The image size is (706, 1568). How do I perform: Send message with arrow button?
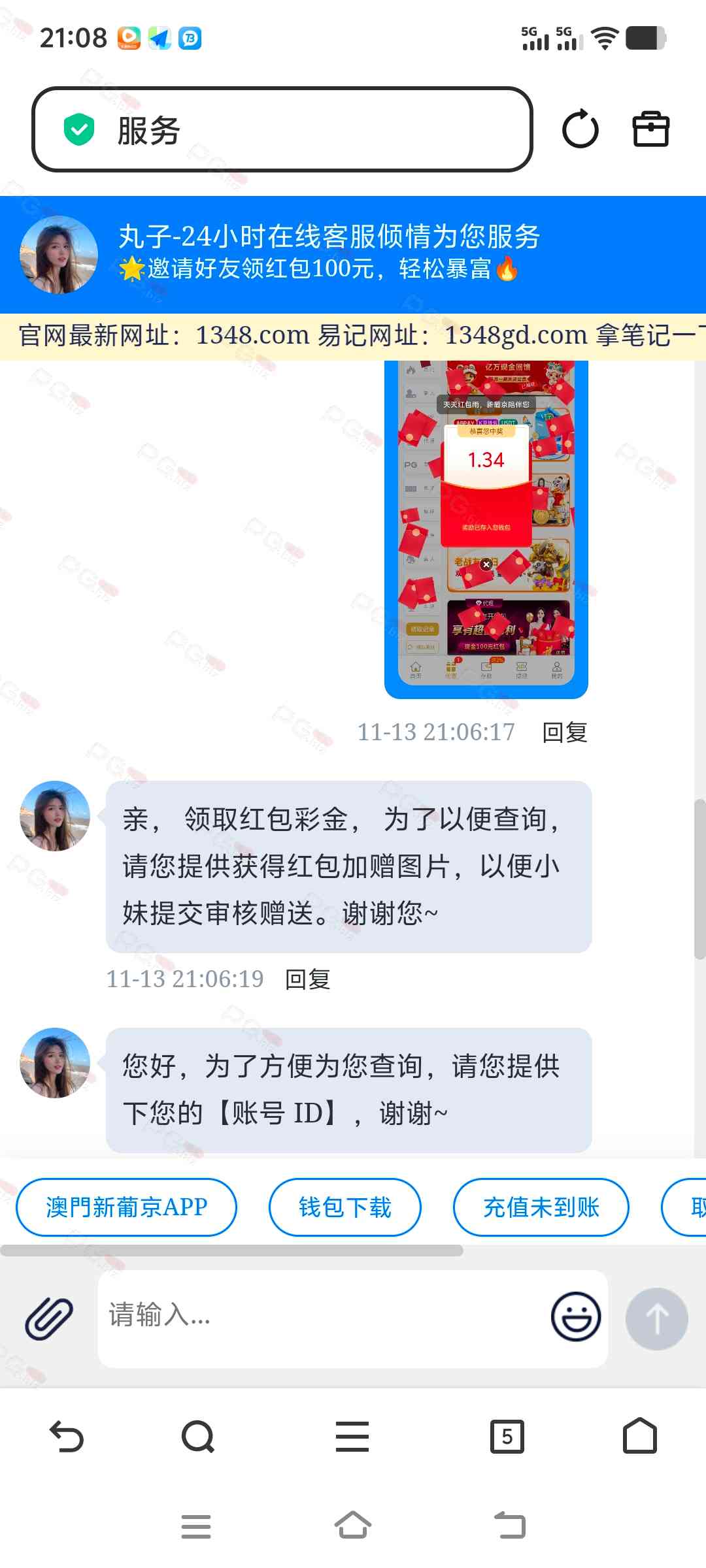pos(656,1318)
